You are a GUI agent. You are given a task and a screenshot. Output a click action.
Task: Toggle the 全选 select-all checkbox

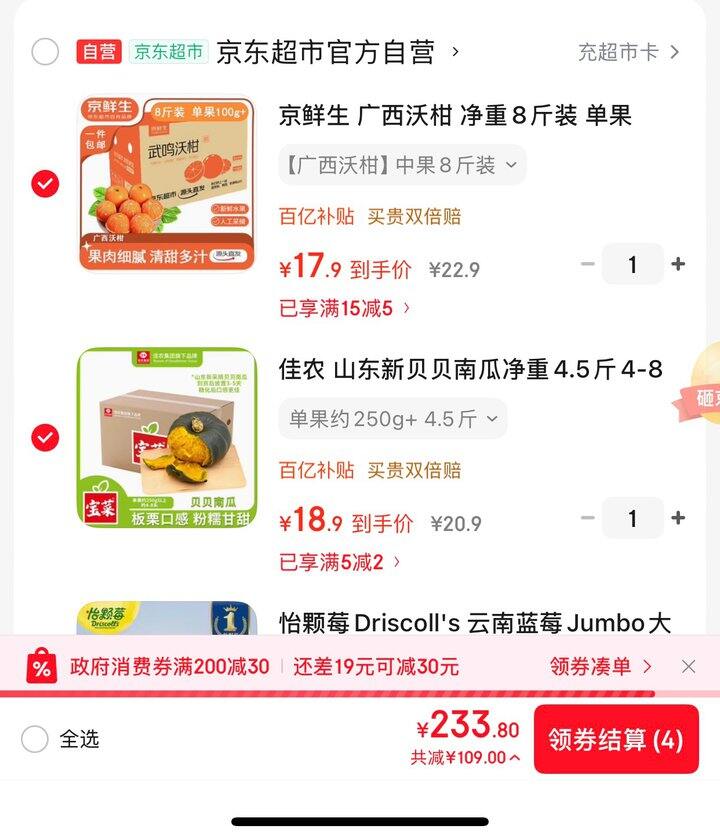[x=35, y=739]
